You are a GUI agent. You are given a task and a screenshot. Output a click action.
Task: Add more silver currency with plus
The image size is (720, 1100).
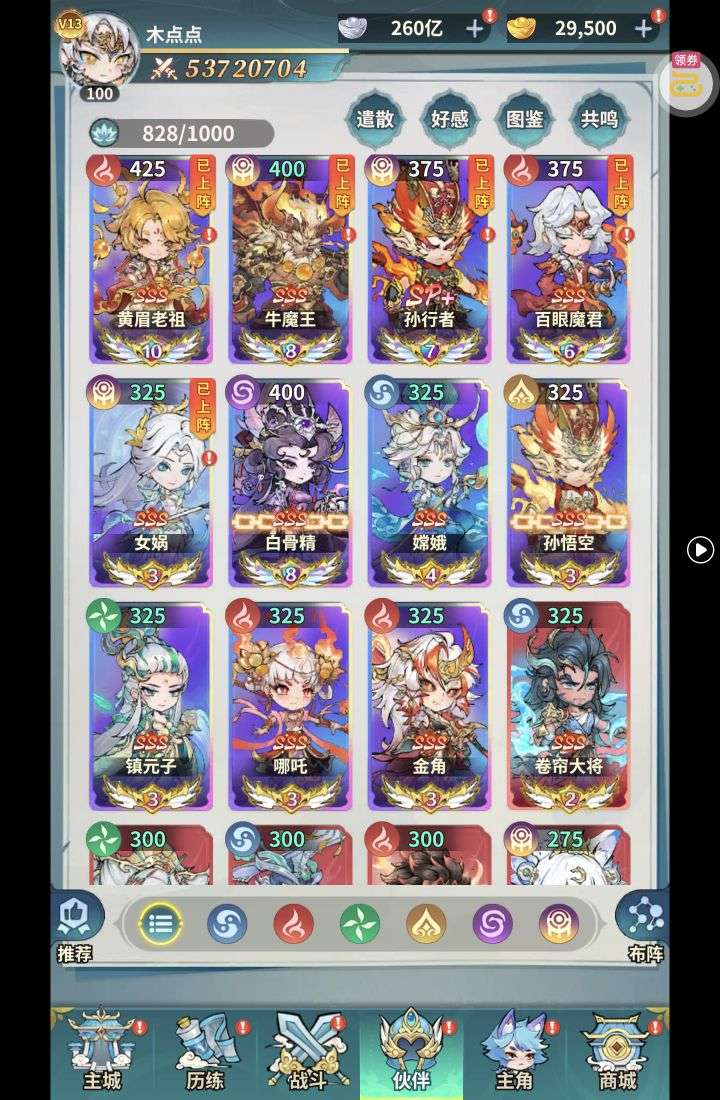pos(475,29)
